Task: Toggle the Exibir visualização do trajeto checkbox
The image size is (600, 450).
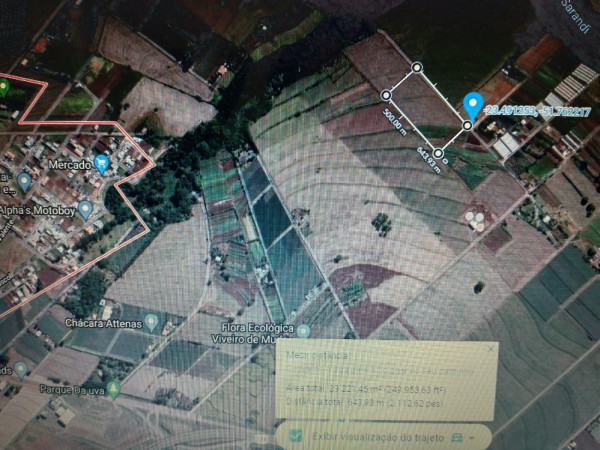Action: pyautogui.click(x=296, y=436)
